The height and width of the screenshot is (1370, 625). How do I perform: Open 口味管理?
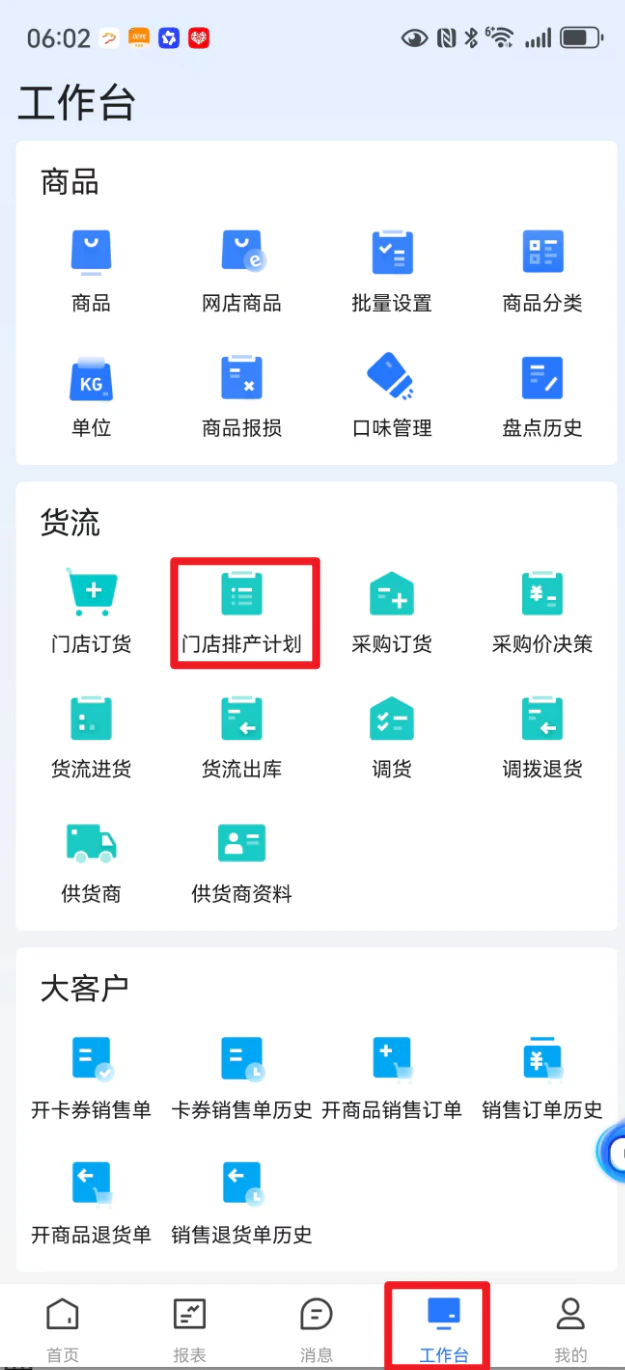[392, 396]
